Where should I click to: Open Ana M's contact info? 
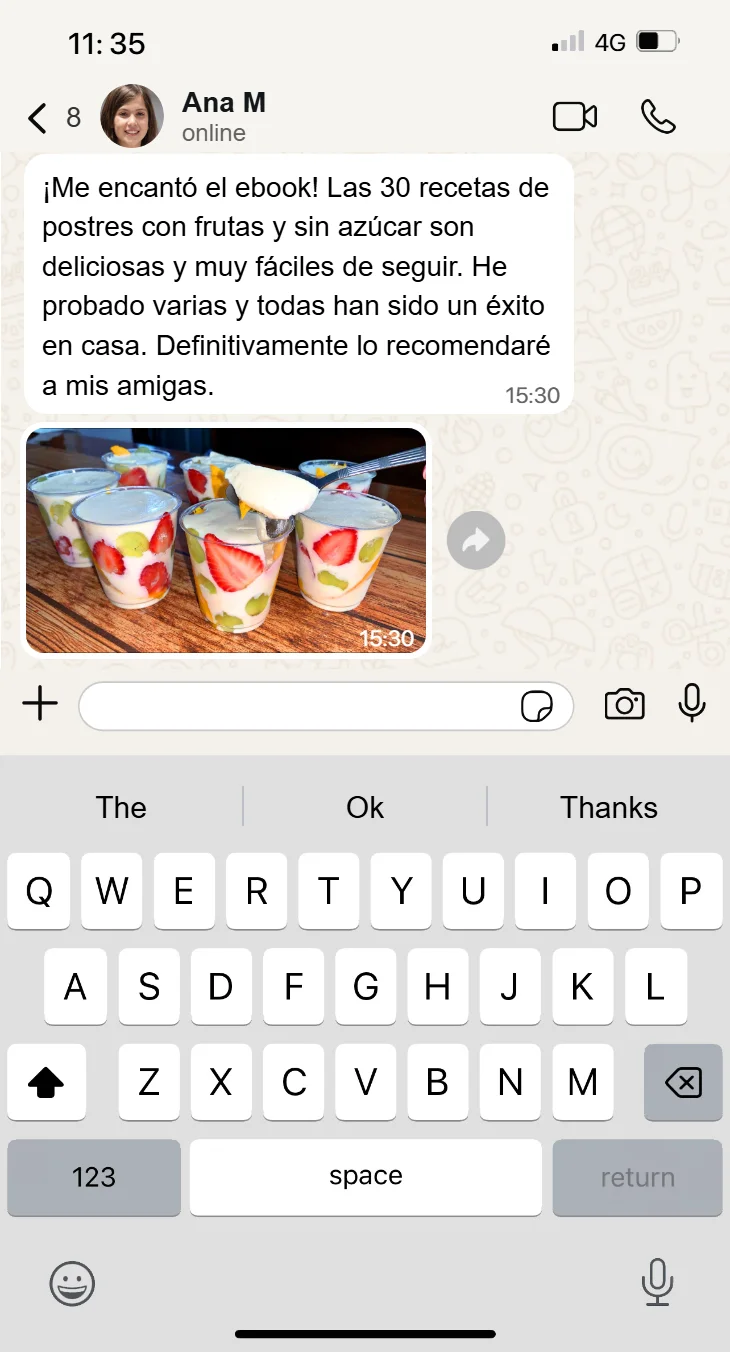click(x=223, y=116)
